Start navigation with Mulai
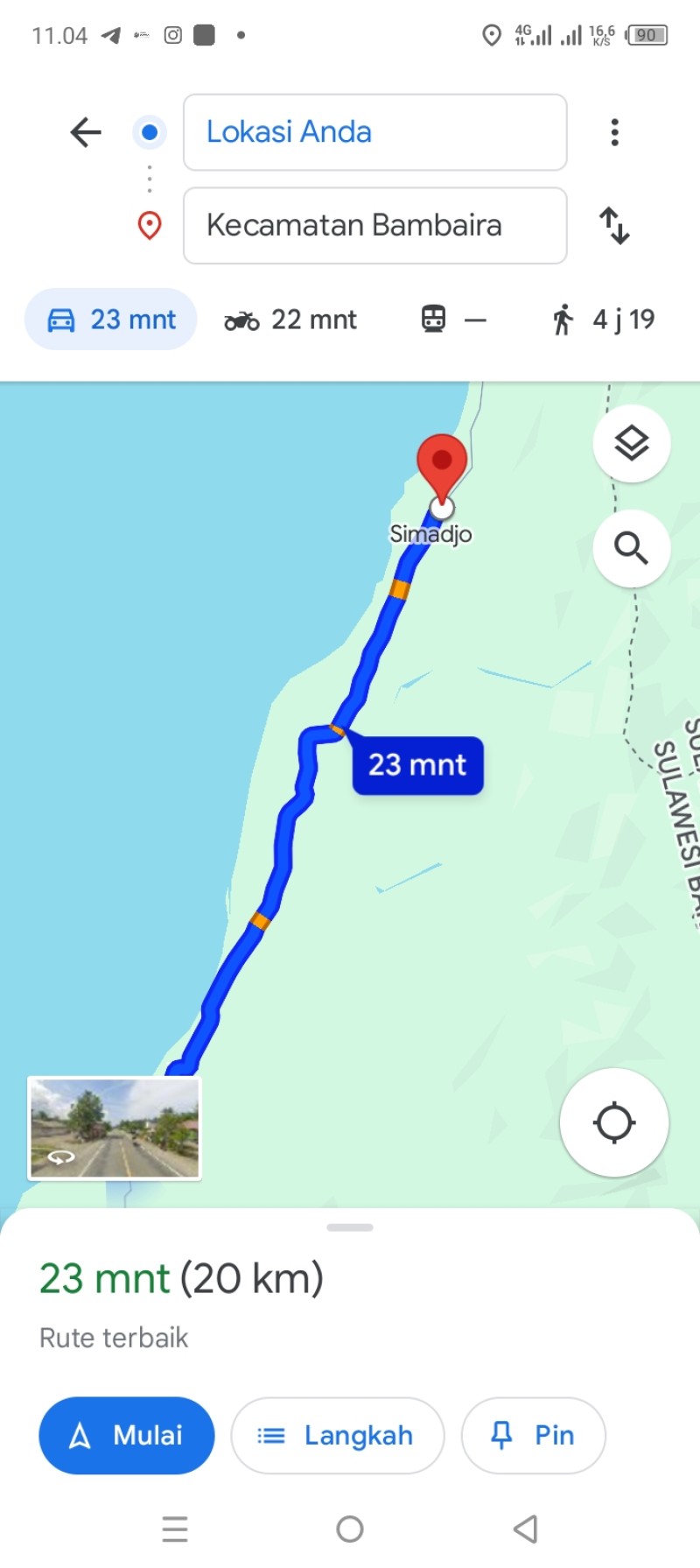The width and height of the screenshot is (700, 1568). (127, 1436)
